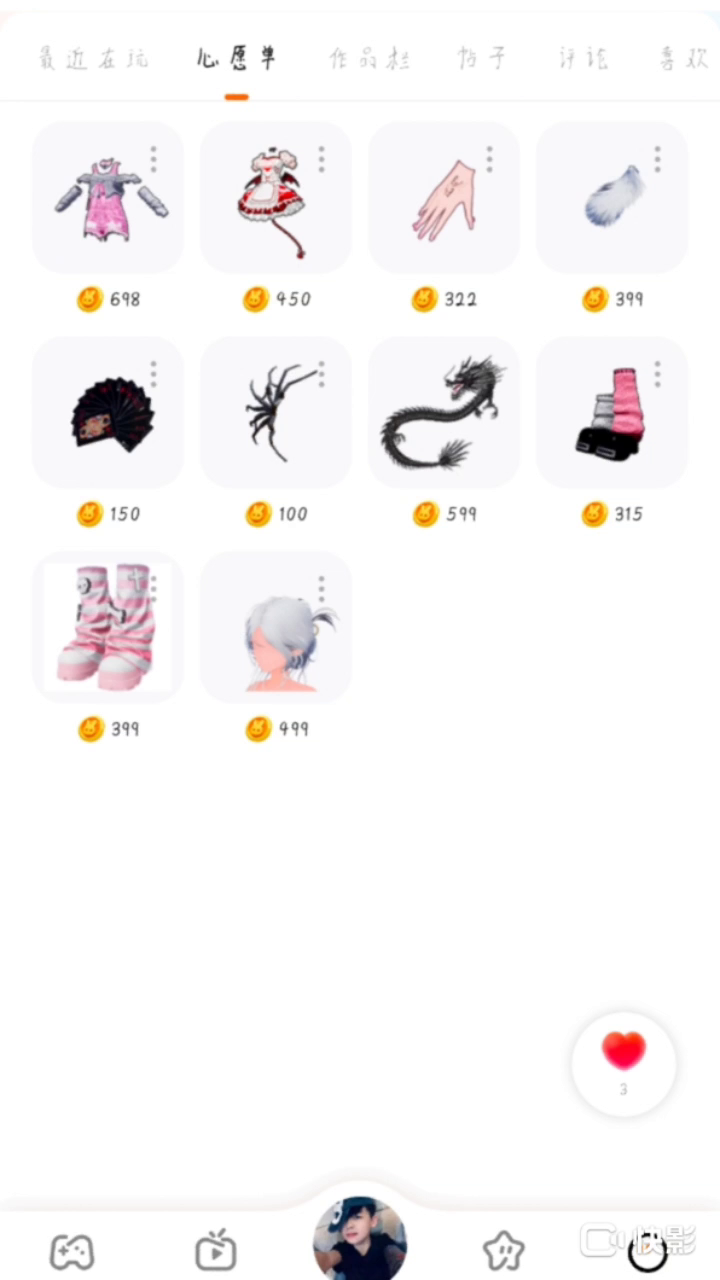The image size is (720, 1280).
Task: Open the center avatar profile button
Action: tap(360, 1240)
